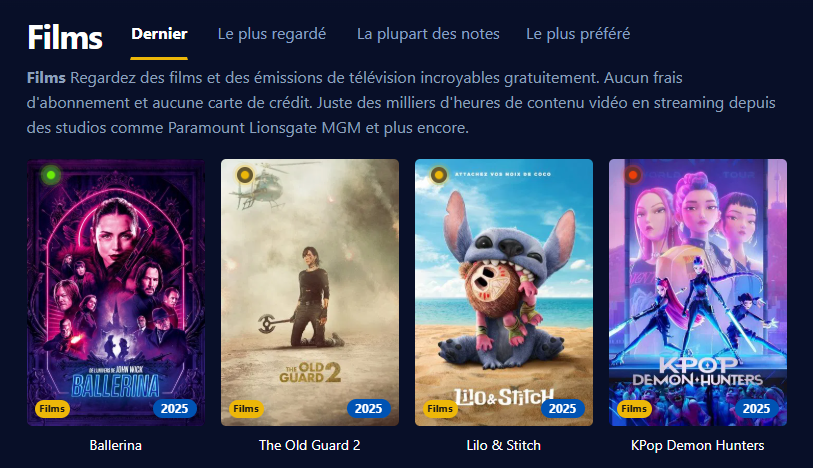View the Lilo & Stitch movie
813x468 pixels.
[x=504, y=292]
